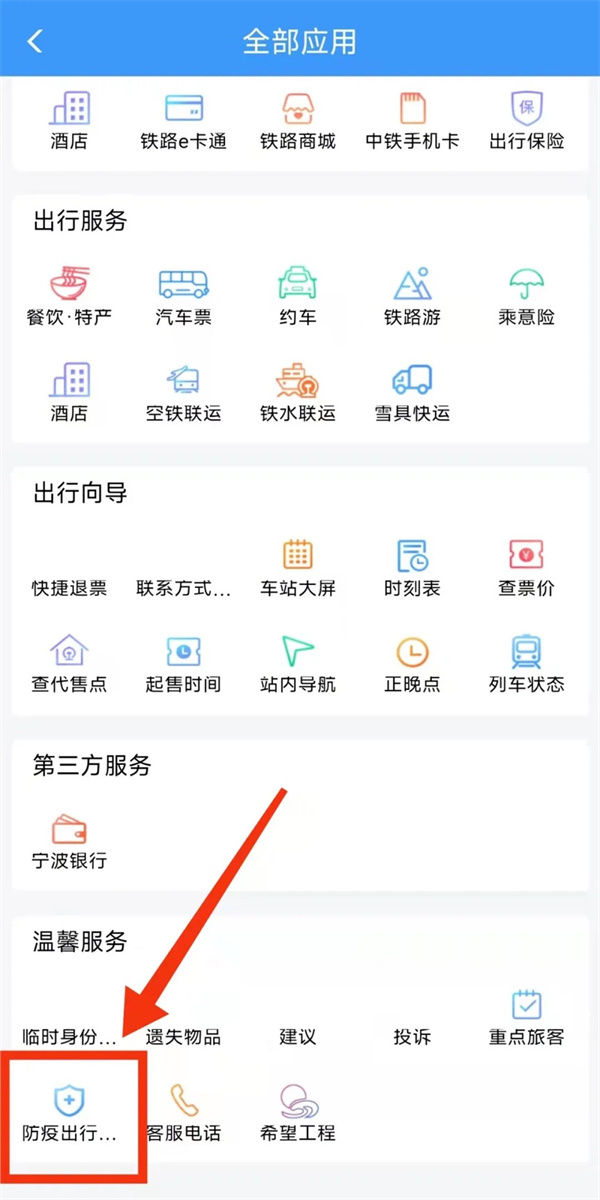Open 查票价 fare lookup

(527, 568)
